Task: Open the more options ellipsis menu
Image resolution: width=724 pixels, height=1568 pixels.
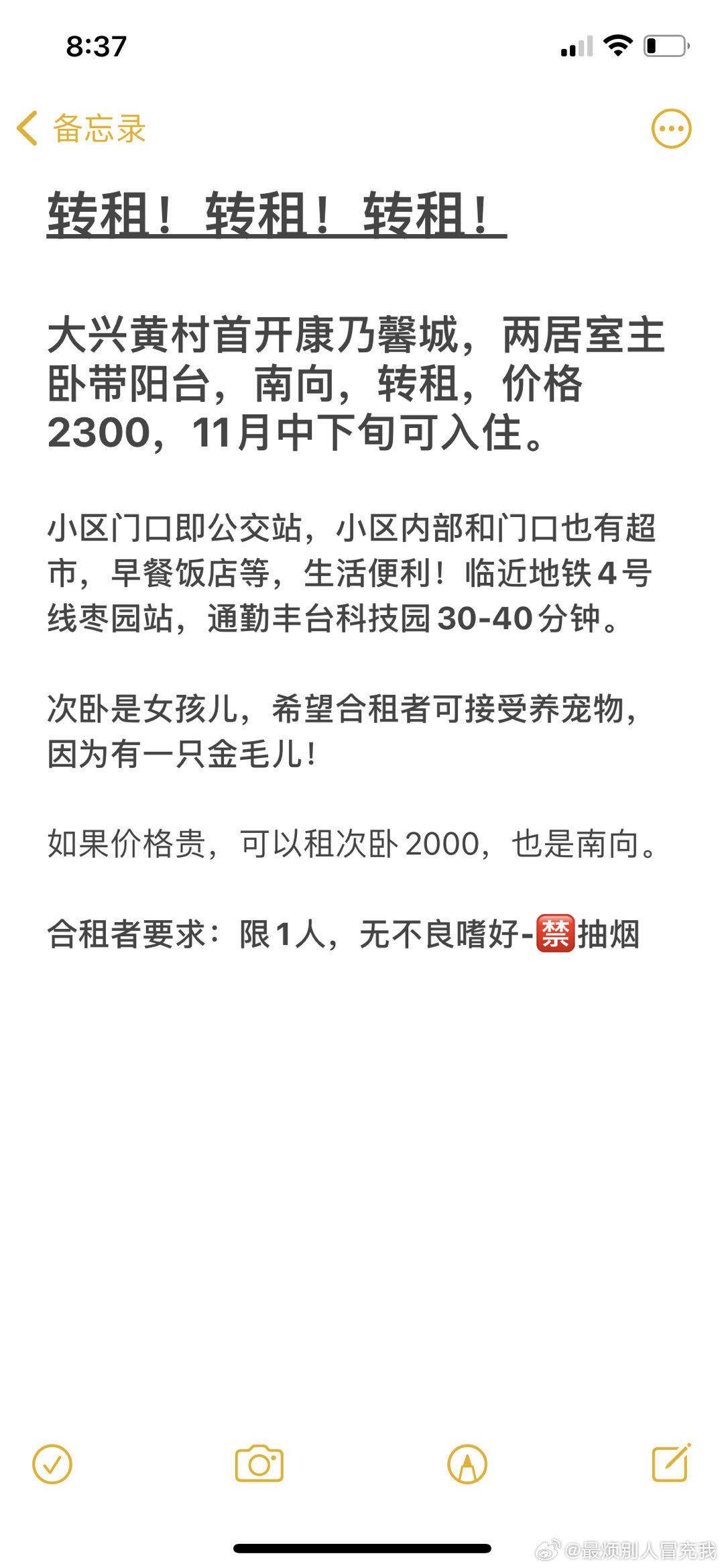Action: tap(671, 128)
